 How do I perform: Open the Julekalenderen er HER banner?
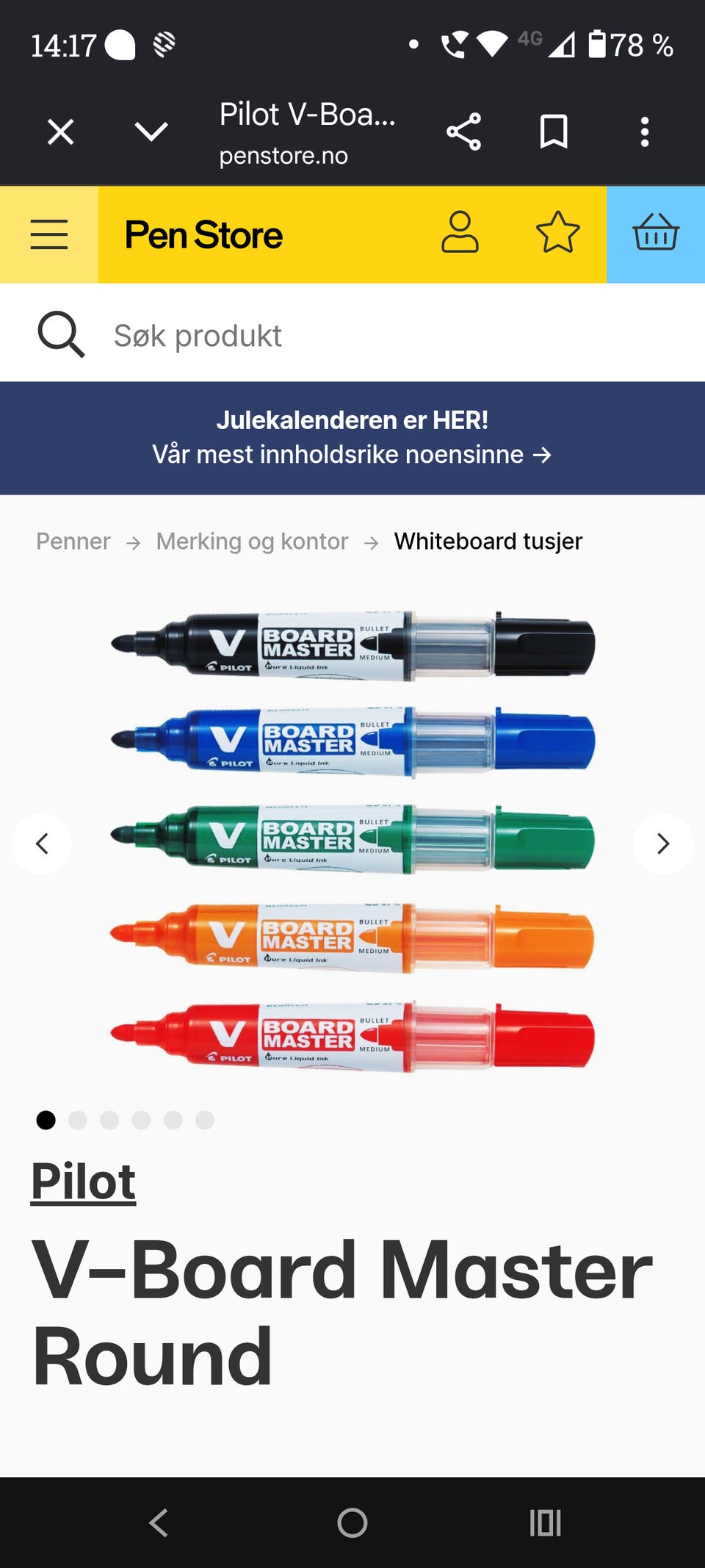(352, 438)
